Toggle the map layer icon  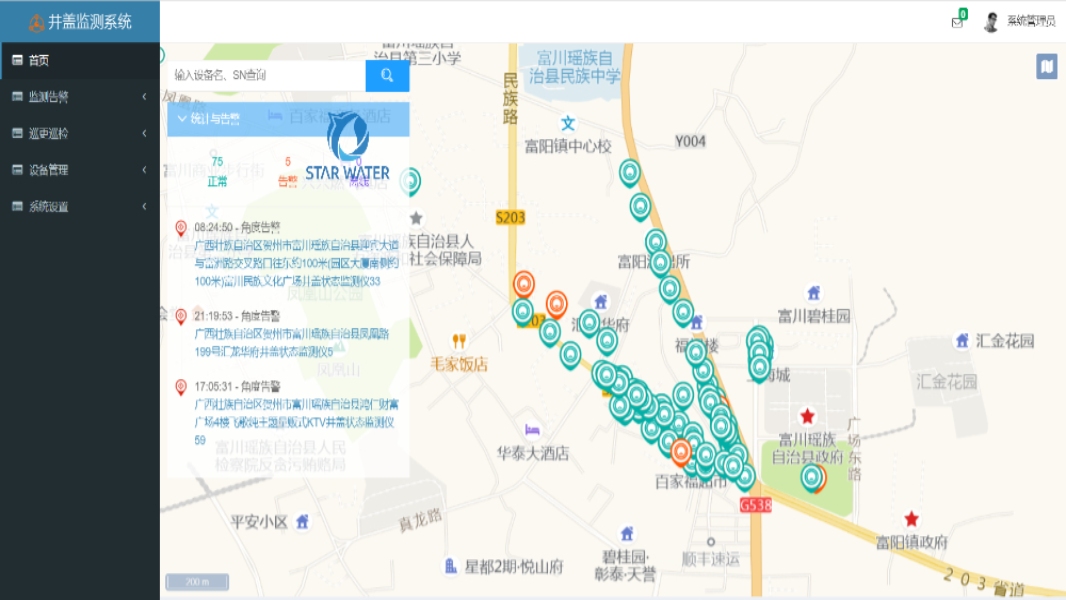point(1046,66)
